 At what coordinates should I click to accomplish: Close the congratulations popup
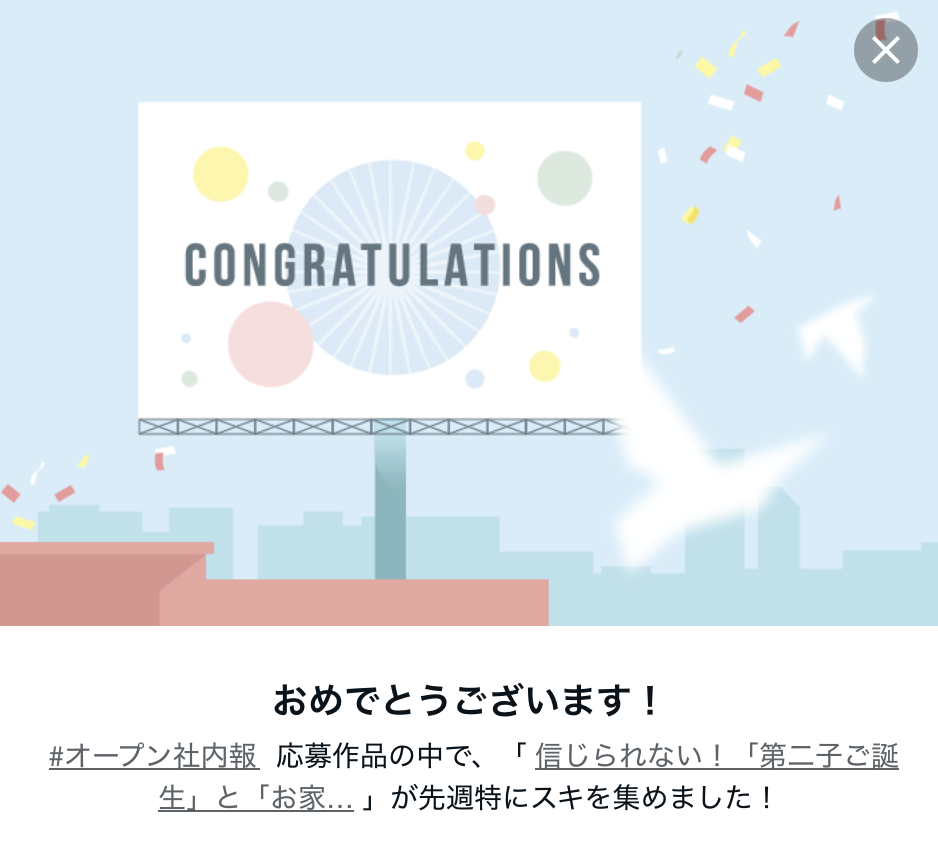(885, 50)
